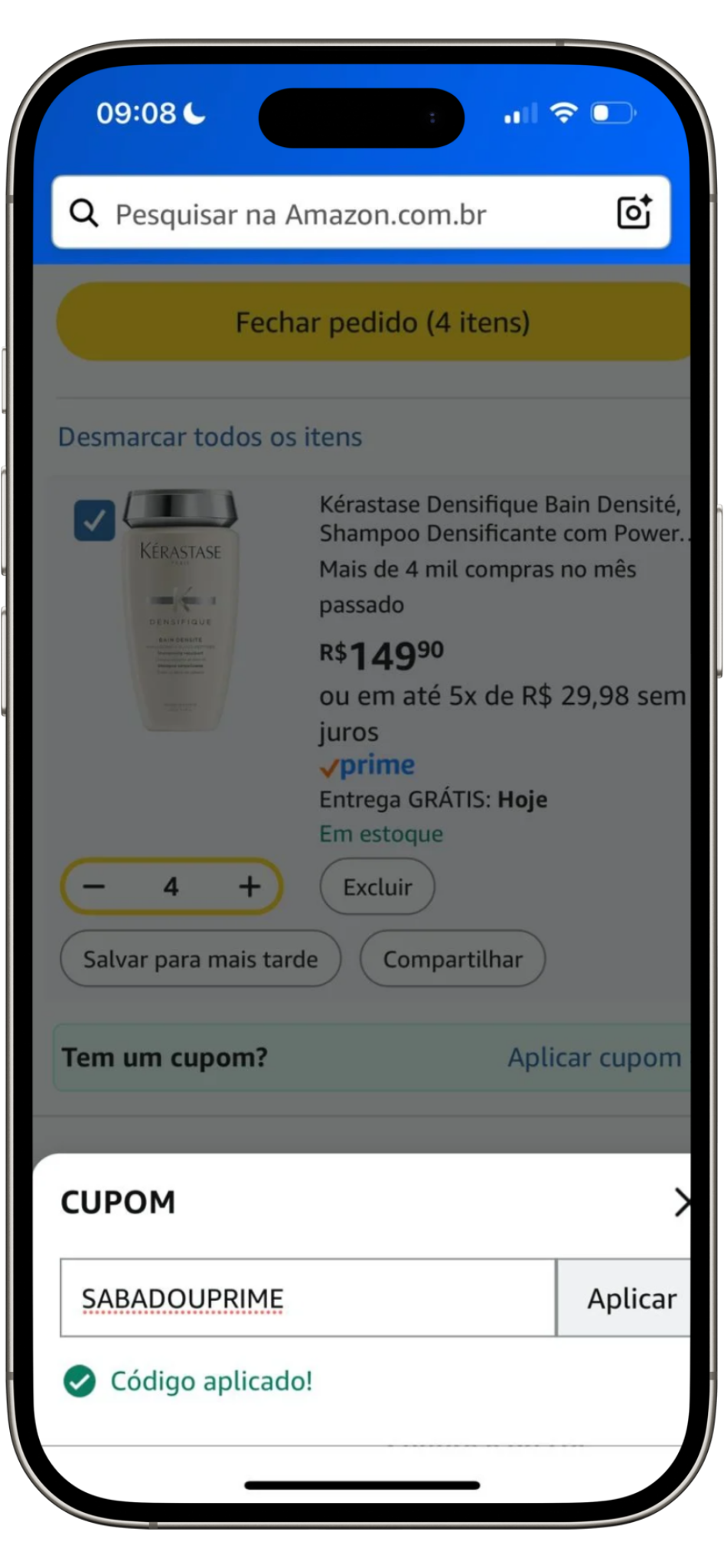Viewport: 724px width, 1568px height.
Task: Edit the SABADOUPRIME coupon code field
Action: [308, 1298]
